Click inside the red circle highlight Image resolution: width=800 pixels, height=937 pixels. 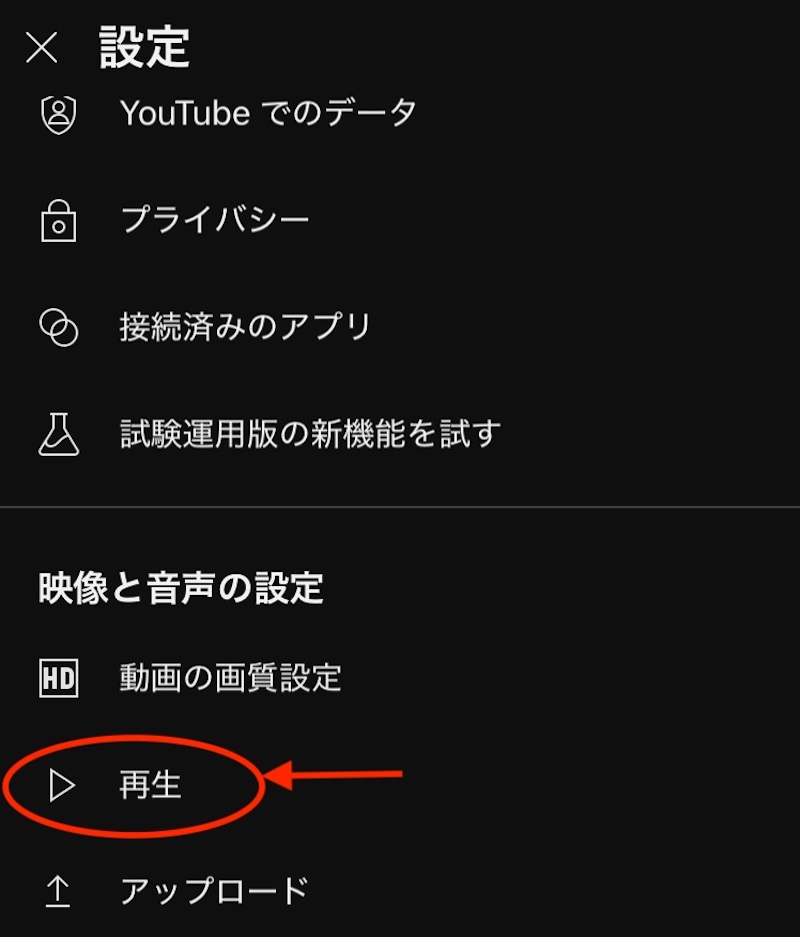pos(140,788)
